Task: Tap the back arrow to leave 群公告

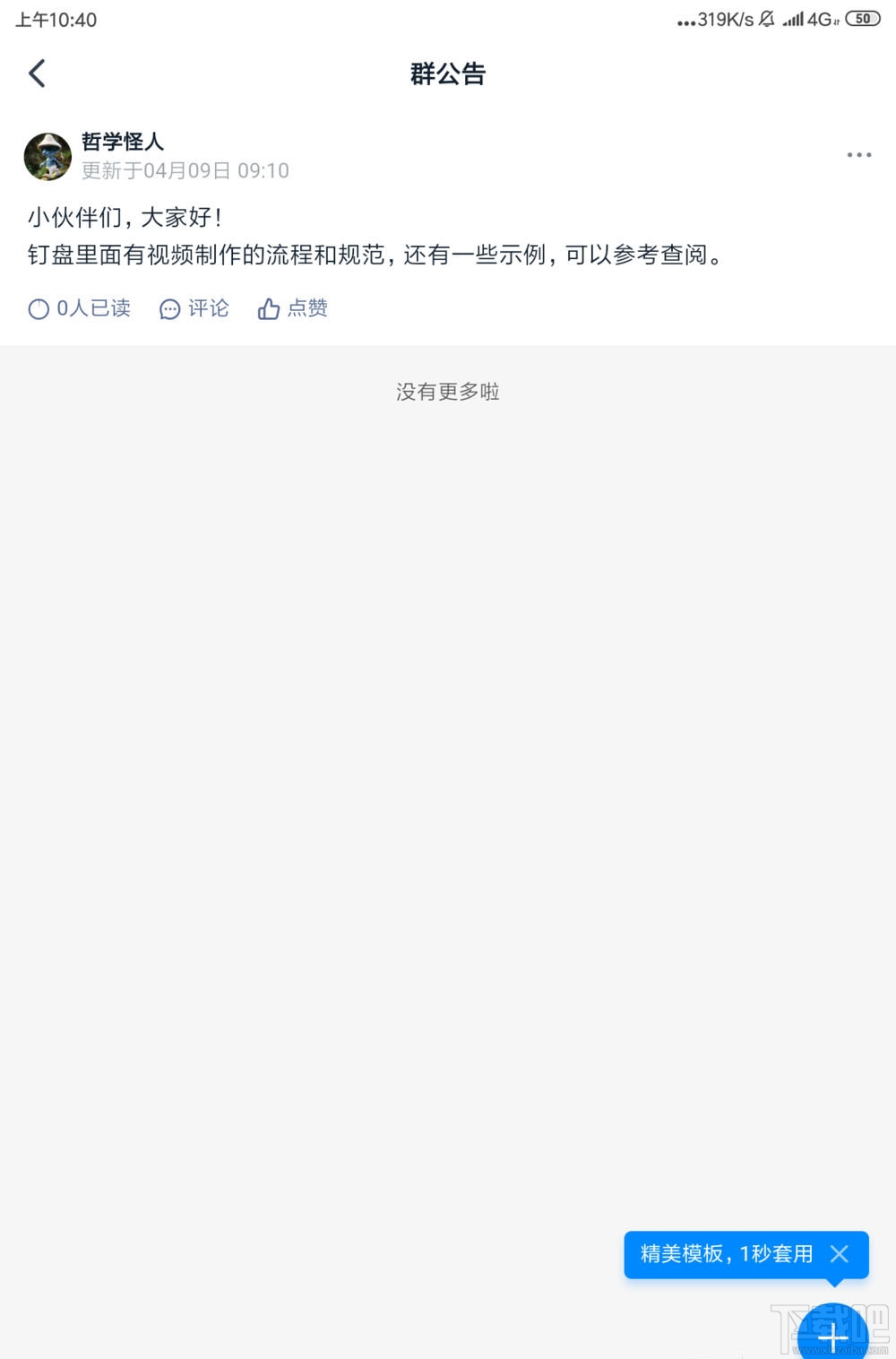Action: pos(37,74)
